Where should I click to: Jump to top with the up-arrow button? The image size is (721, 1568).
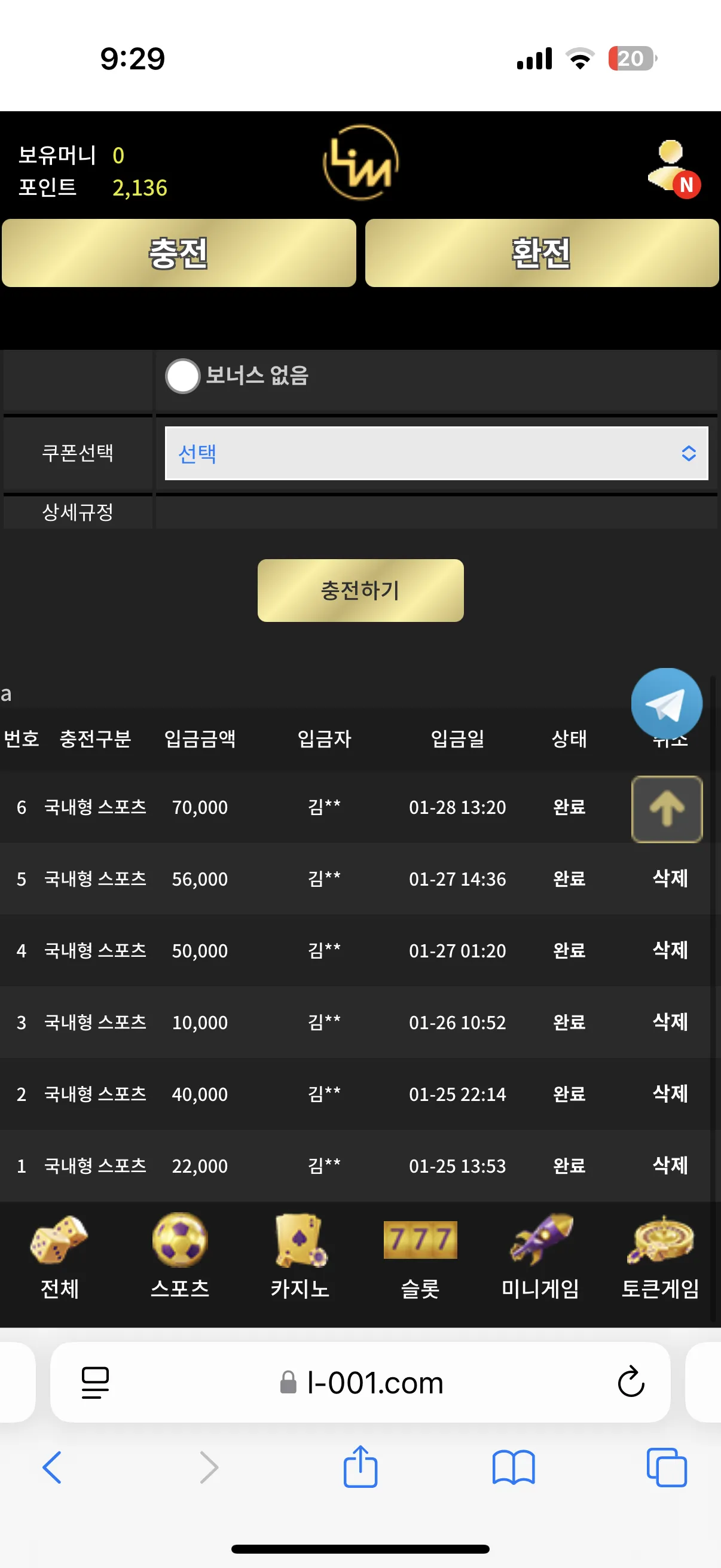click(667, 809)
